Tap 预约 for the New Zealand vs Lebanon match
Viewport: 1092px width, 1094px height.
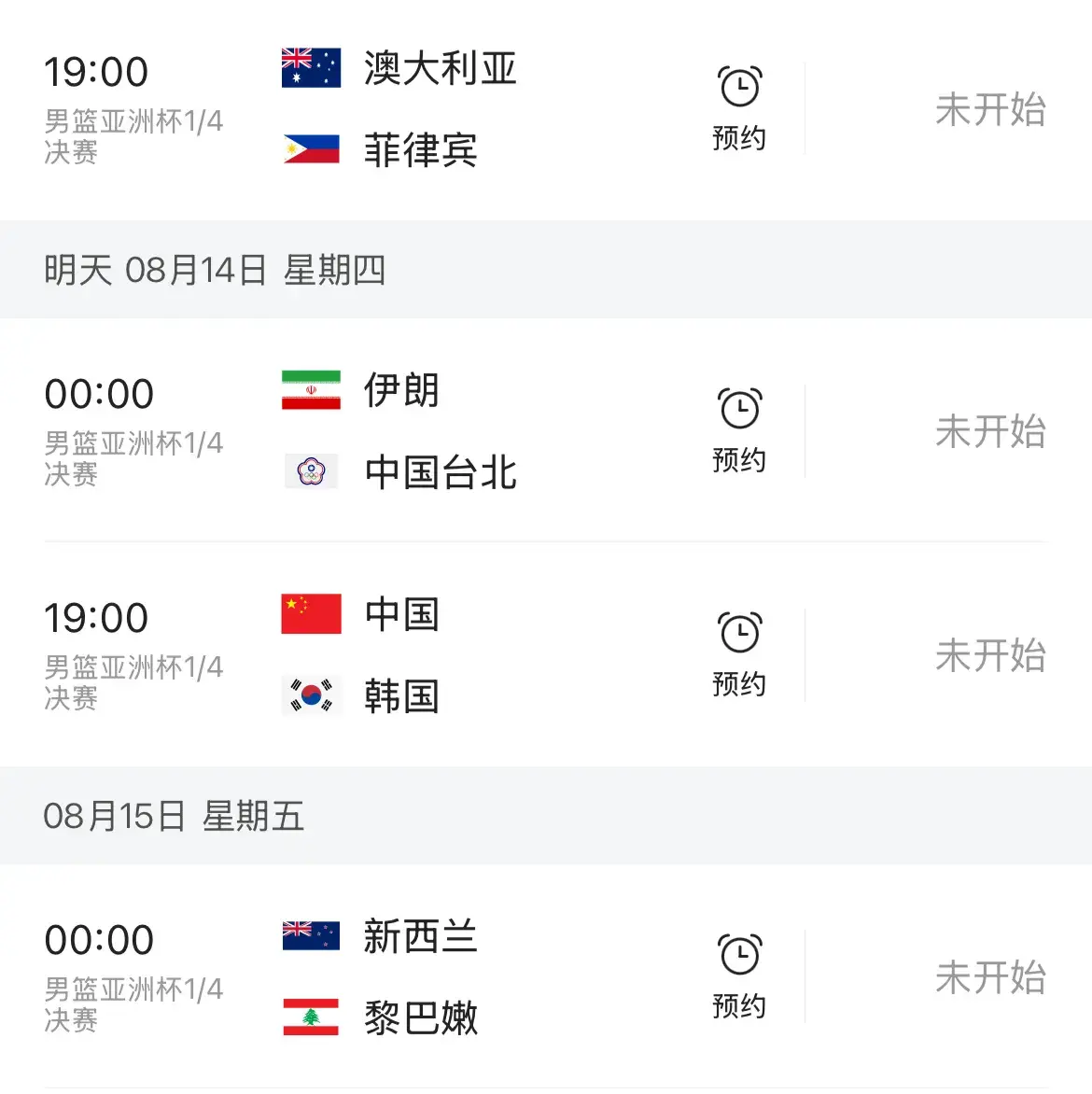click(740, 1006)
